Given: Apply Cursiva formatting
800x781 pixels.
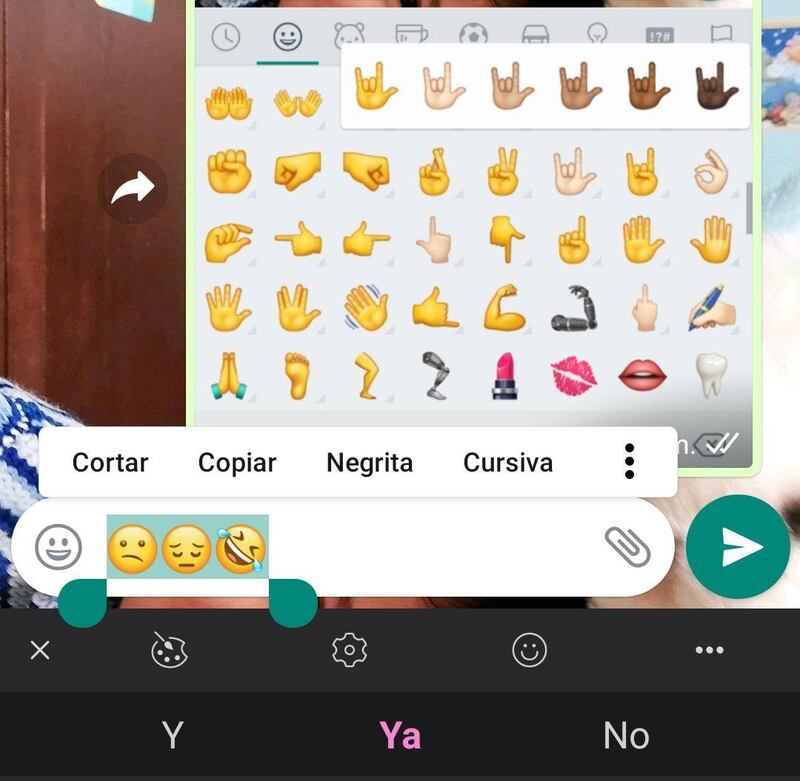Looking at the screenshot, I should pos(508,462).
